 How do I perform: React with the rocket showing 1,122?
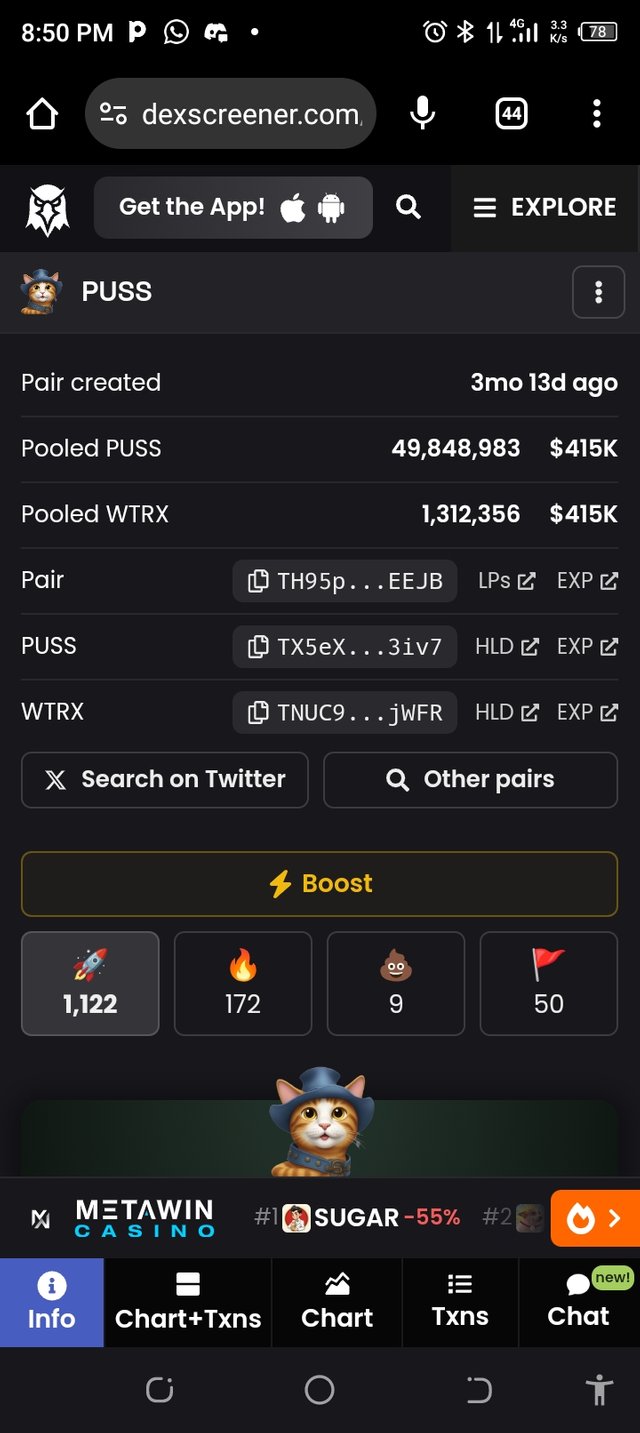(x=90, y=984)
